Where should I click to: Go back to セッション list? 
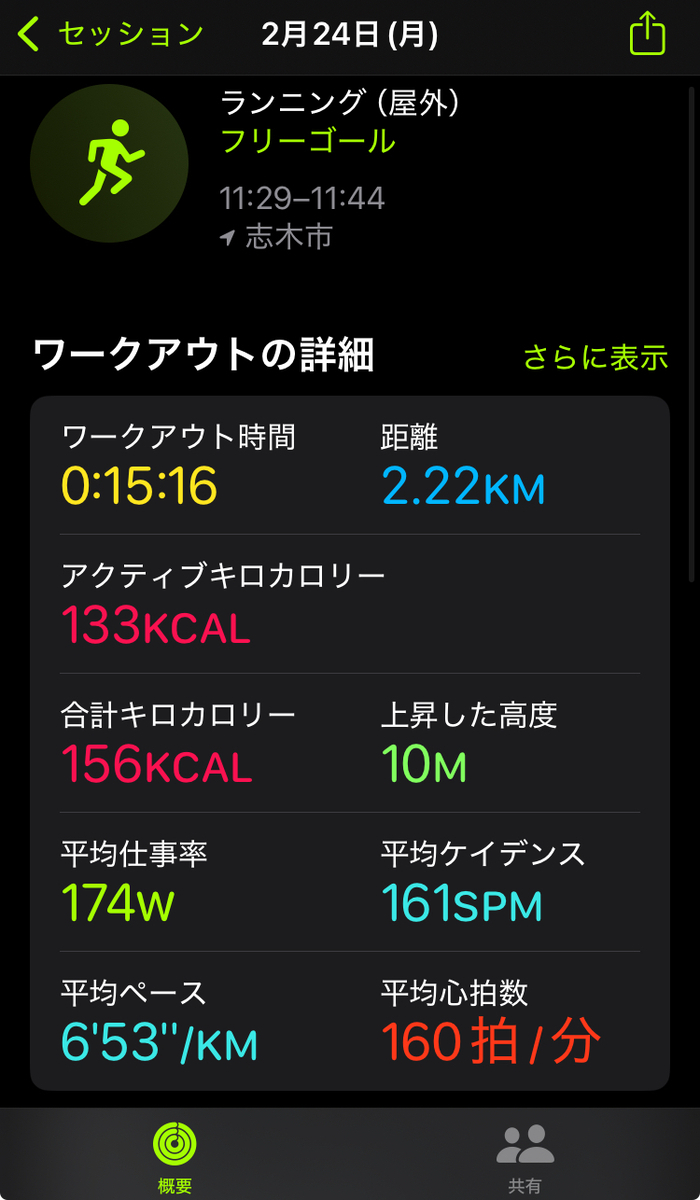click(110, 35)
